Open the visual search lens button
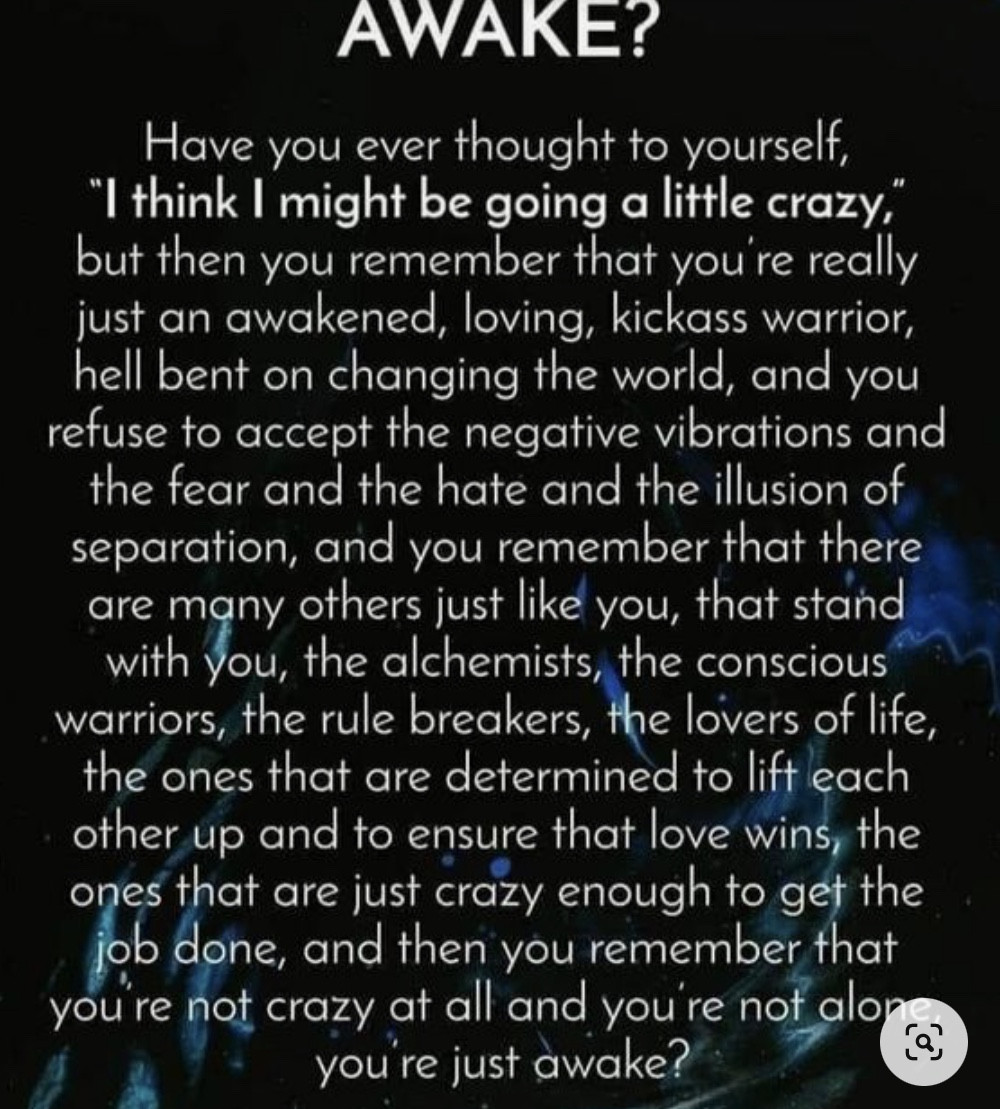Image resolution: width=1000 pixels, height=1109 pixels. tap(923, 1042)
